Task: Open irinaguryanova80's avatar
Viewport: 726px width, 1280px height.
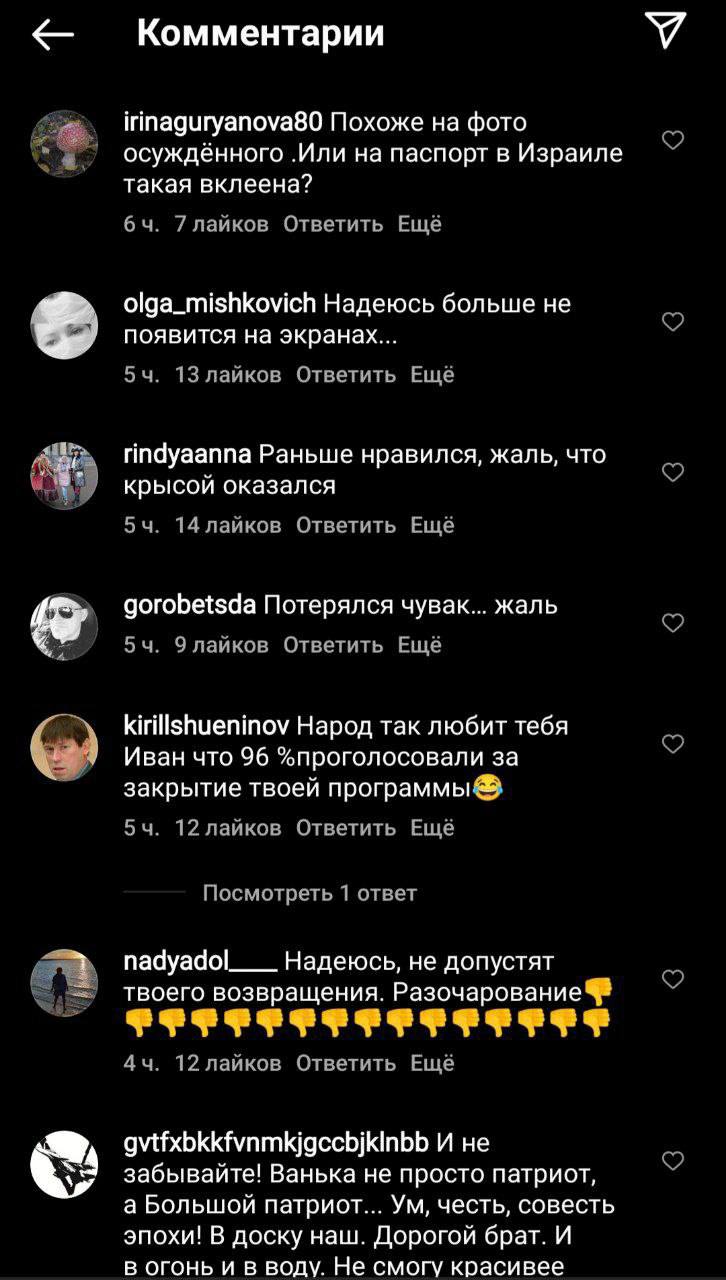Action: coord(65,143)
